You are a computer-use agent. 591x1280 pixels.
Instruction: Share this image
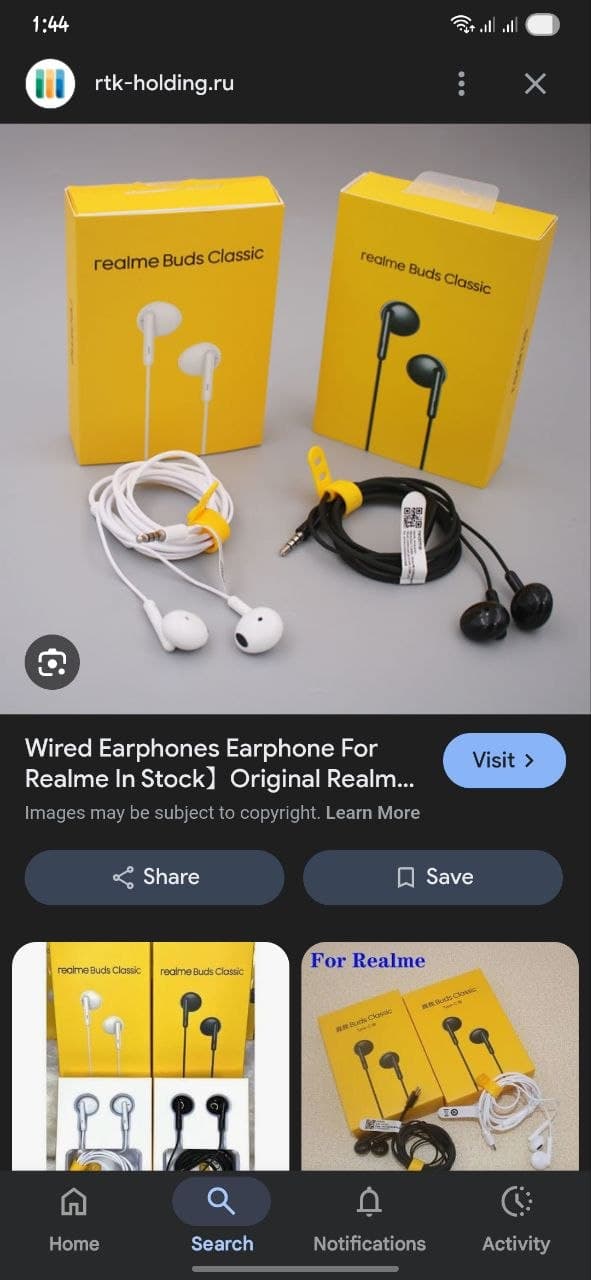[x=155, y=877]
